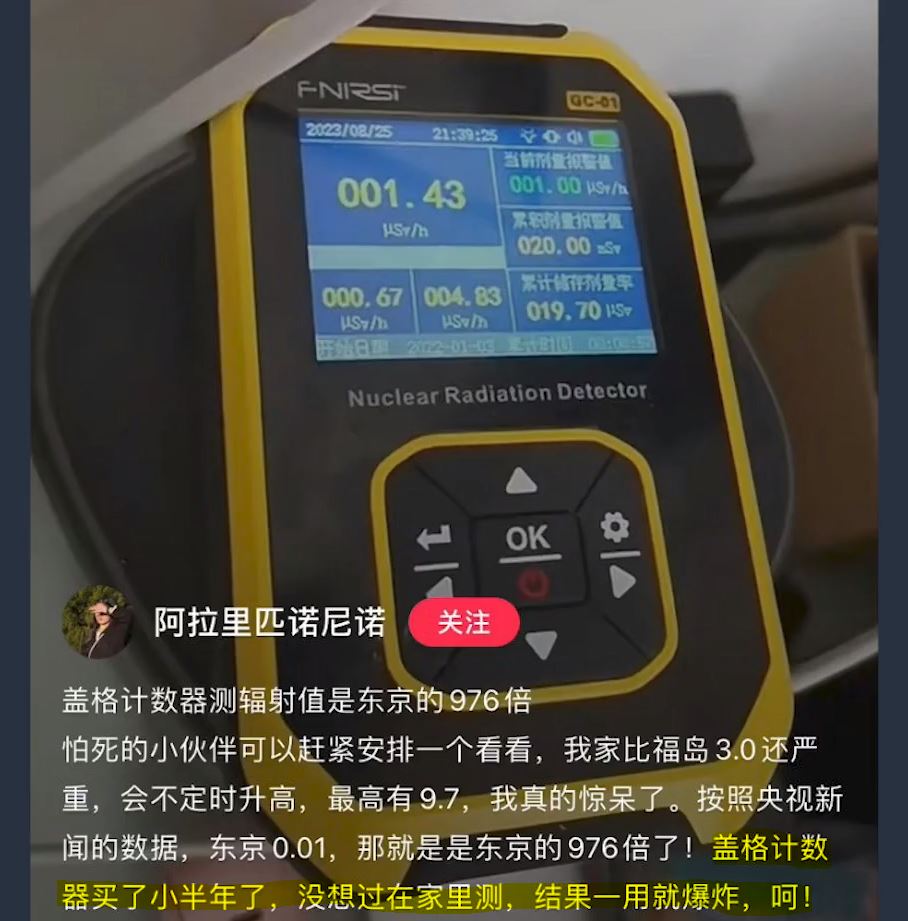Tap 关注 to follow 阿拉里匹诺尼诺
This screenshot has height=921, width=908.
463,622
